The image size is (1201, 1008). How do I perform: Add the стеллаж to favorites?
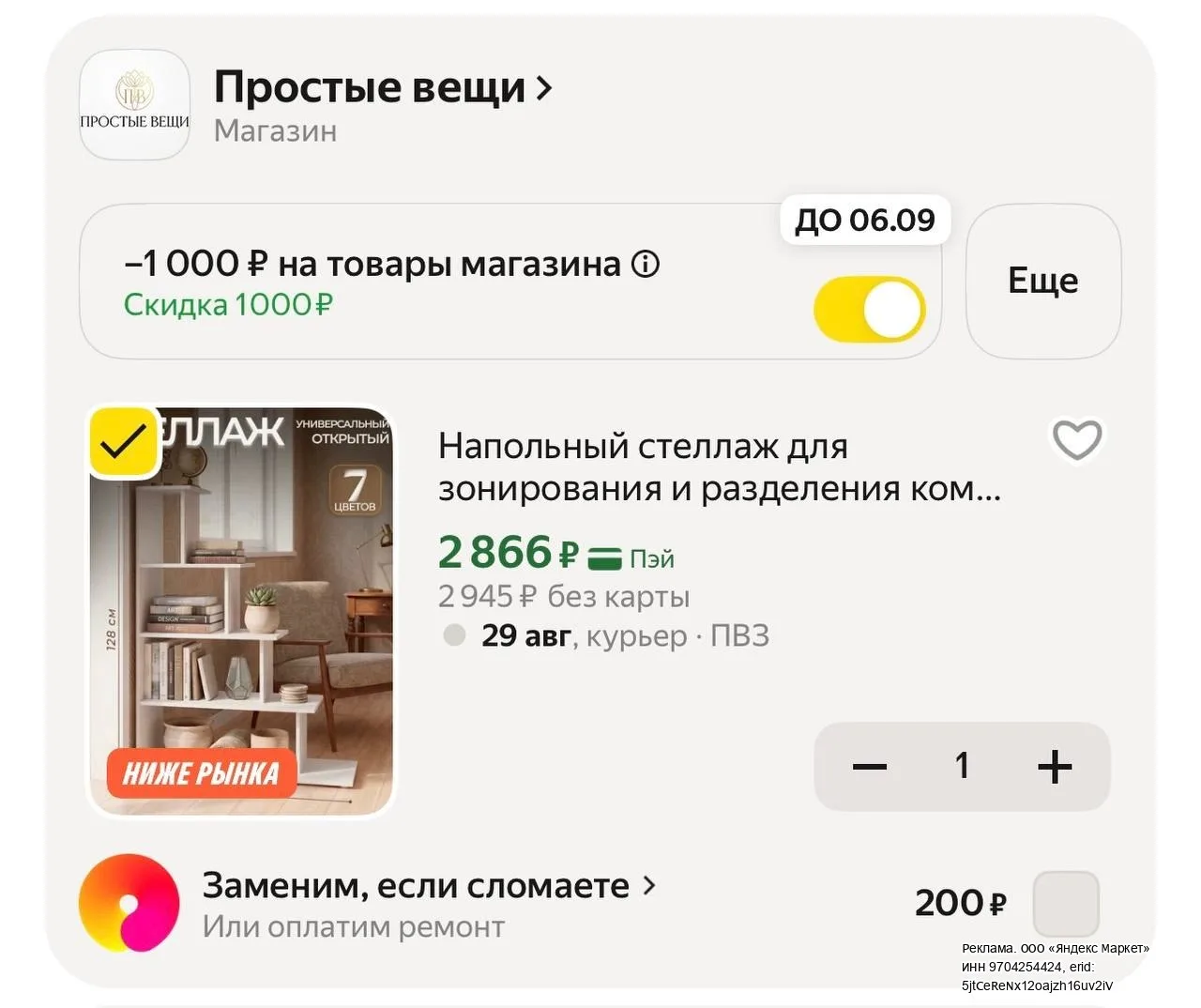tap(1076, 440)
